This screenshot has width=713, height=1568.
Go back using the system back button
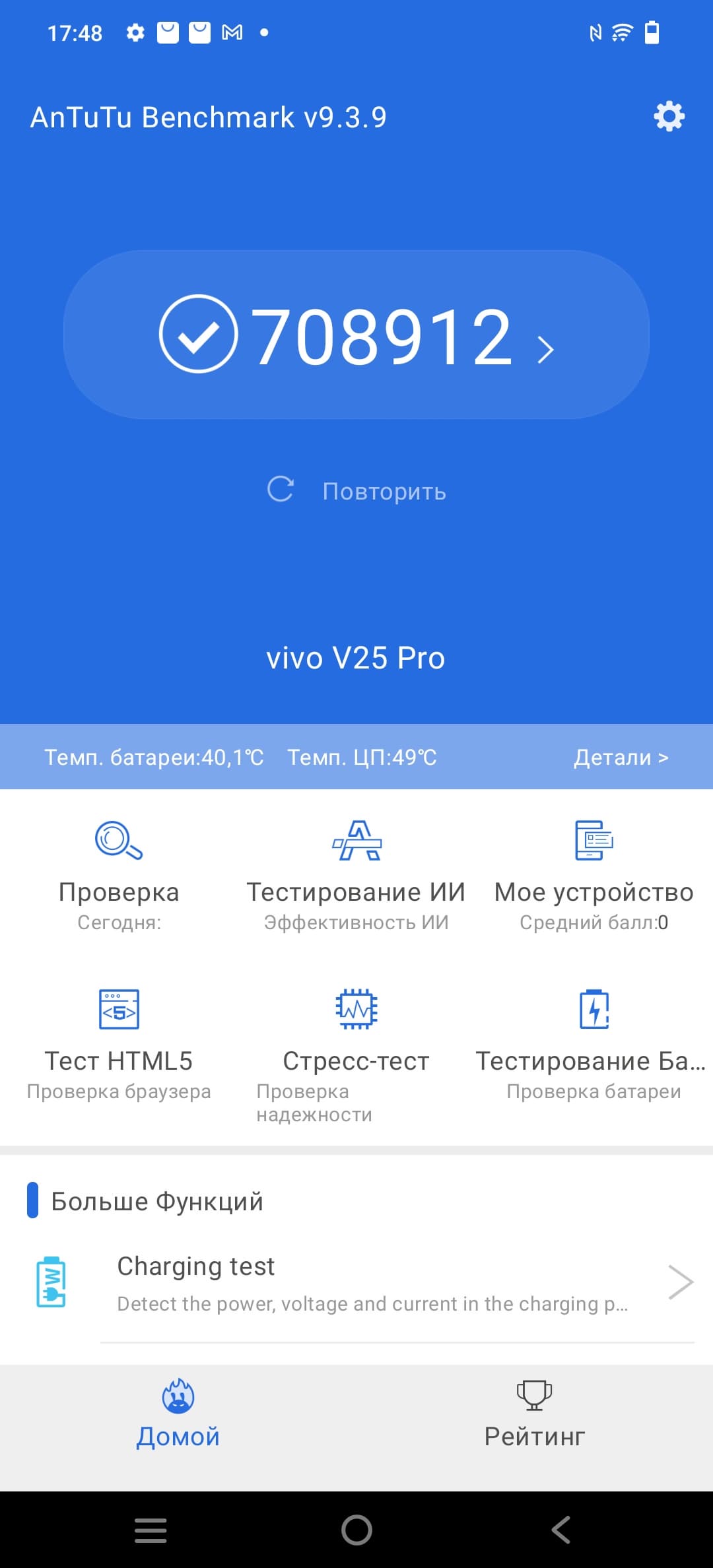tap(561, 1530)
